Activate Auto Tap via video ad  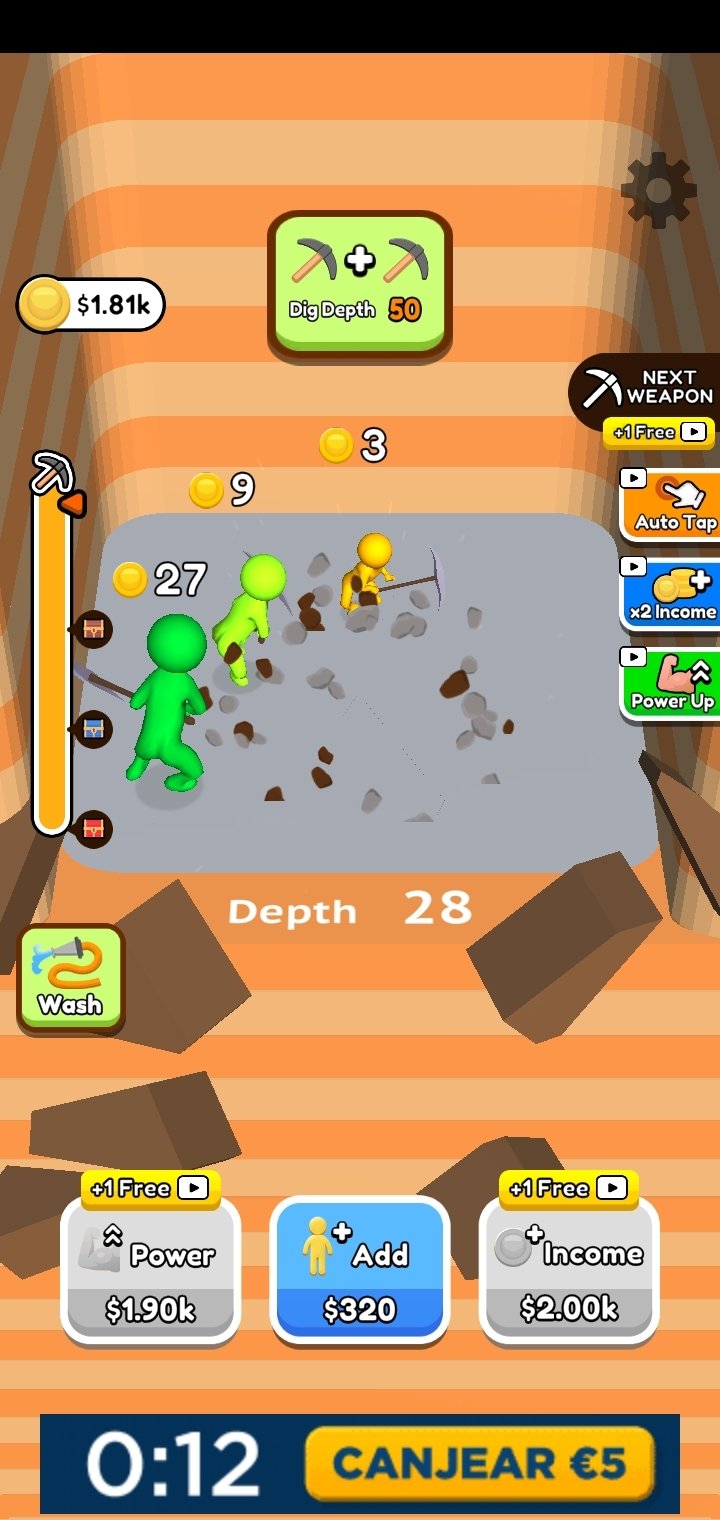tap(670, 504)
